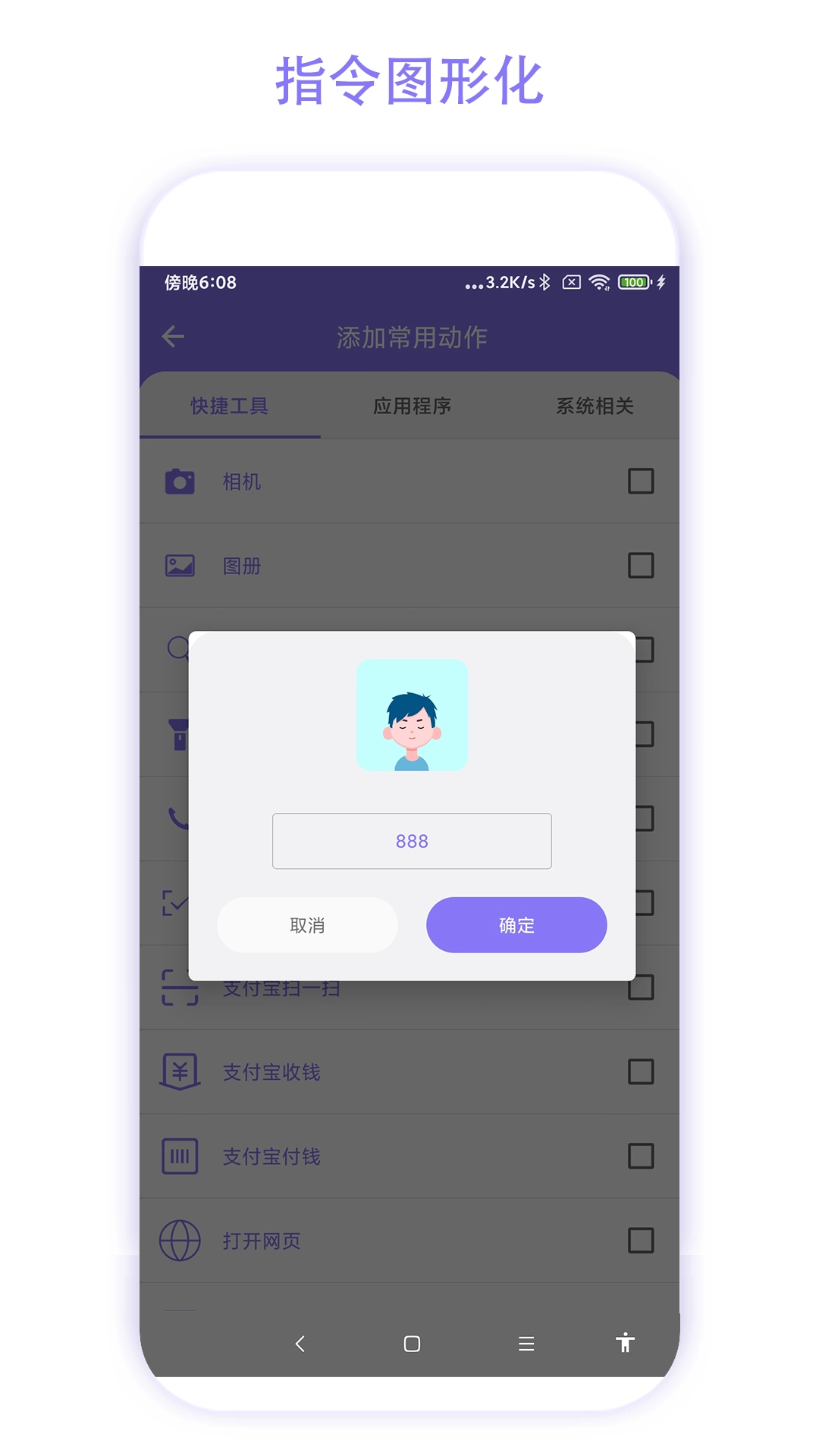The height and width of the screenshot is (1456, 819).
Task: Click the Alipay scan icon beside 支付宝扫一扫
Action: (180, 987)
